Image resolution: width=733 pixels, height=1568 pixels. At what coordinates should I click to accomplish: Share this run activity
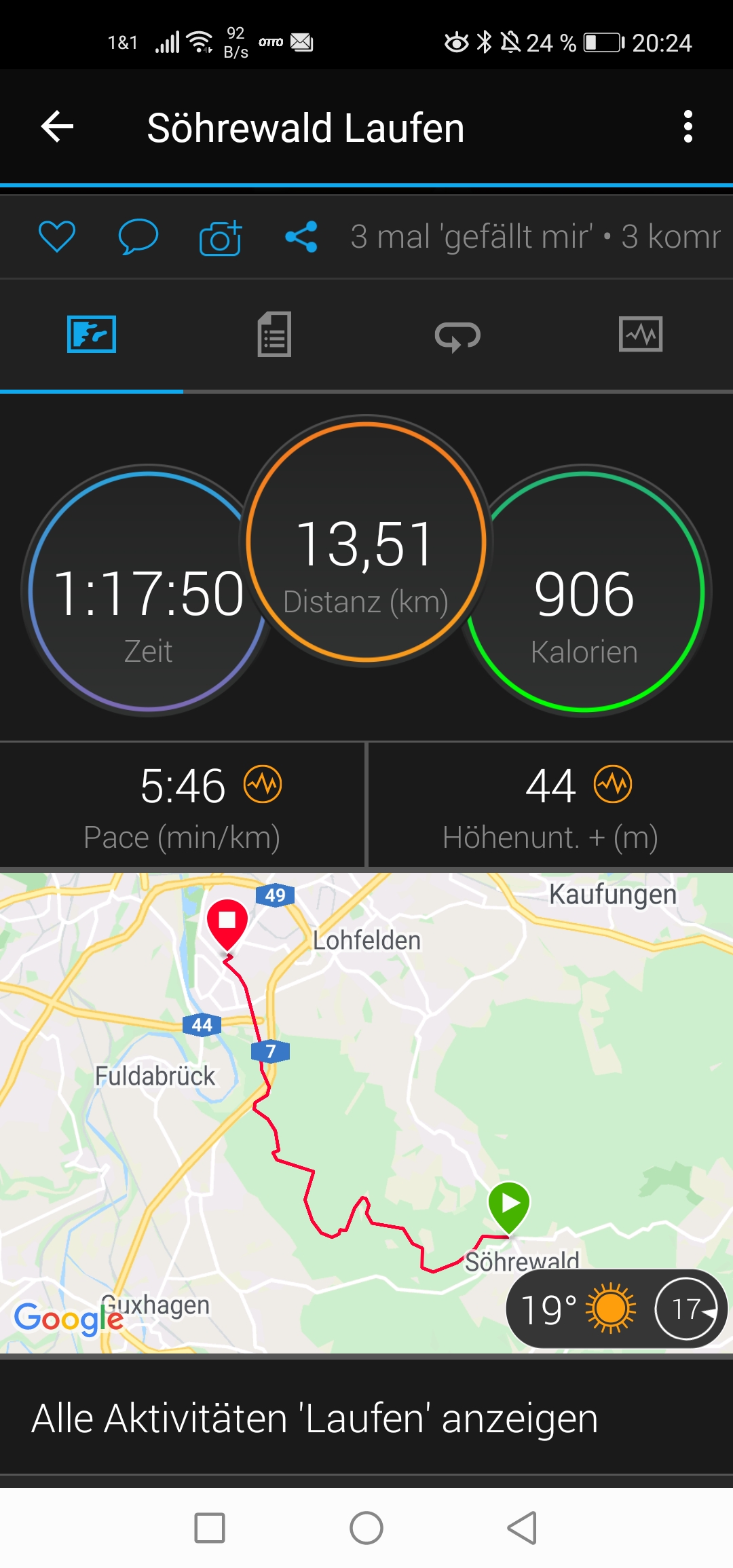click(301, 237)
